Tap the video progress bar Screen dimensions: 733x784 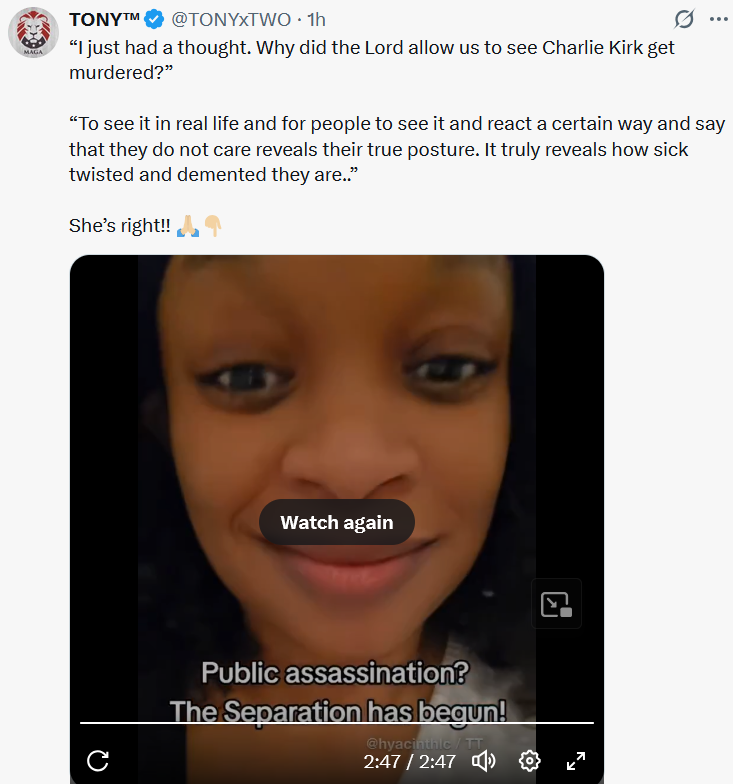tap(336, 722)
